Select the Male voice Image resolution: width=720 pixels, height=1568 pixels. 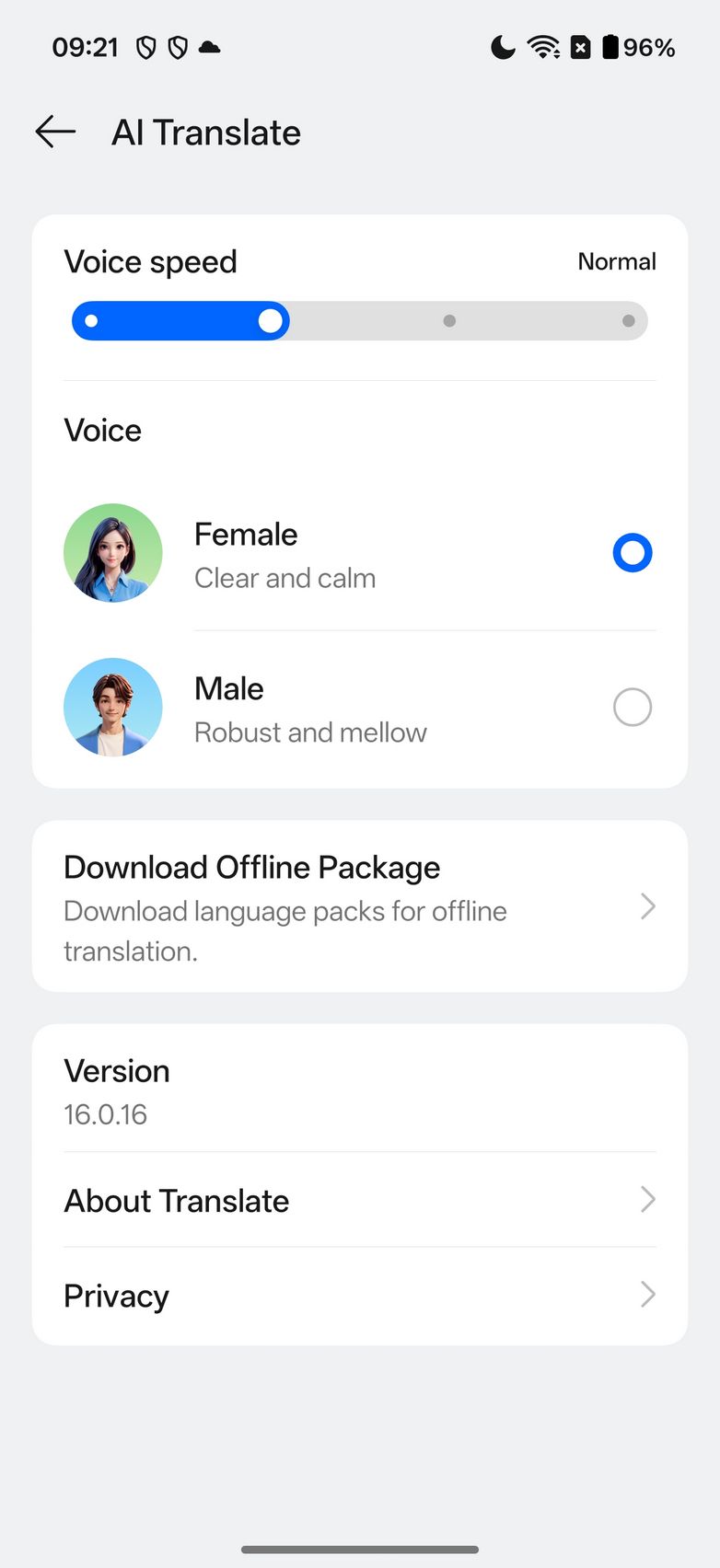(632, 708)
